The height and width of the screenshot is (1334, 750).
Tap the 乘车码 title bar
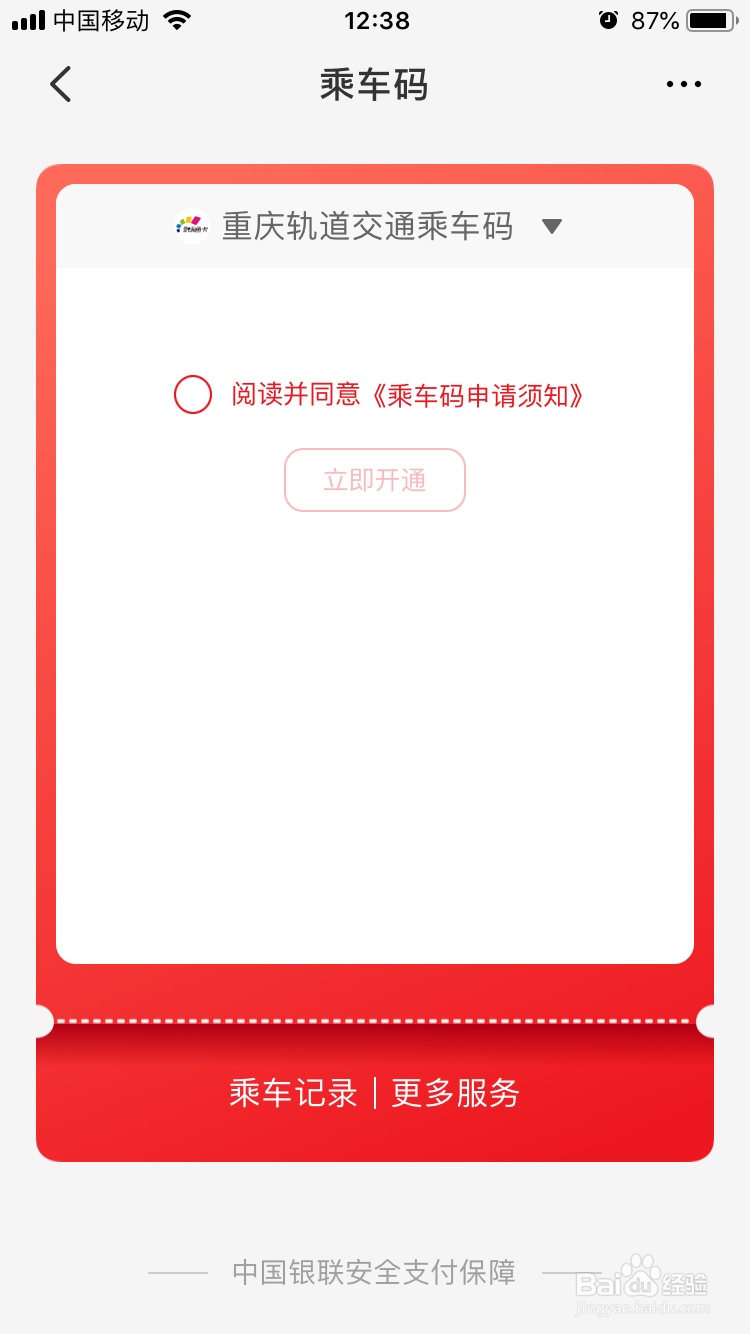click(375, 86)
